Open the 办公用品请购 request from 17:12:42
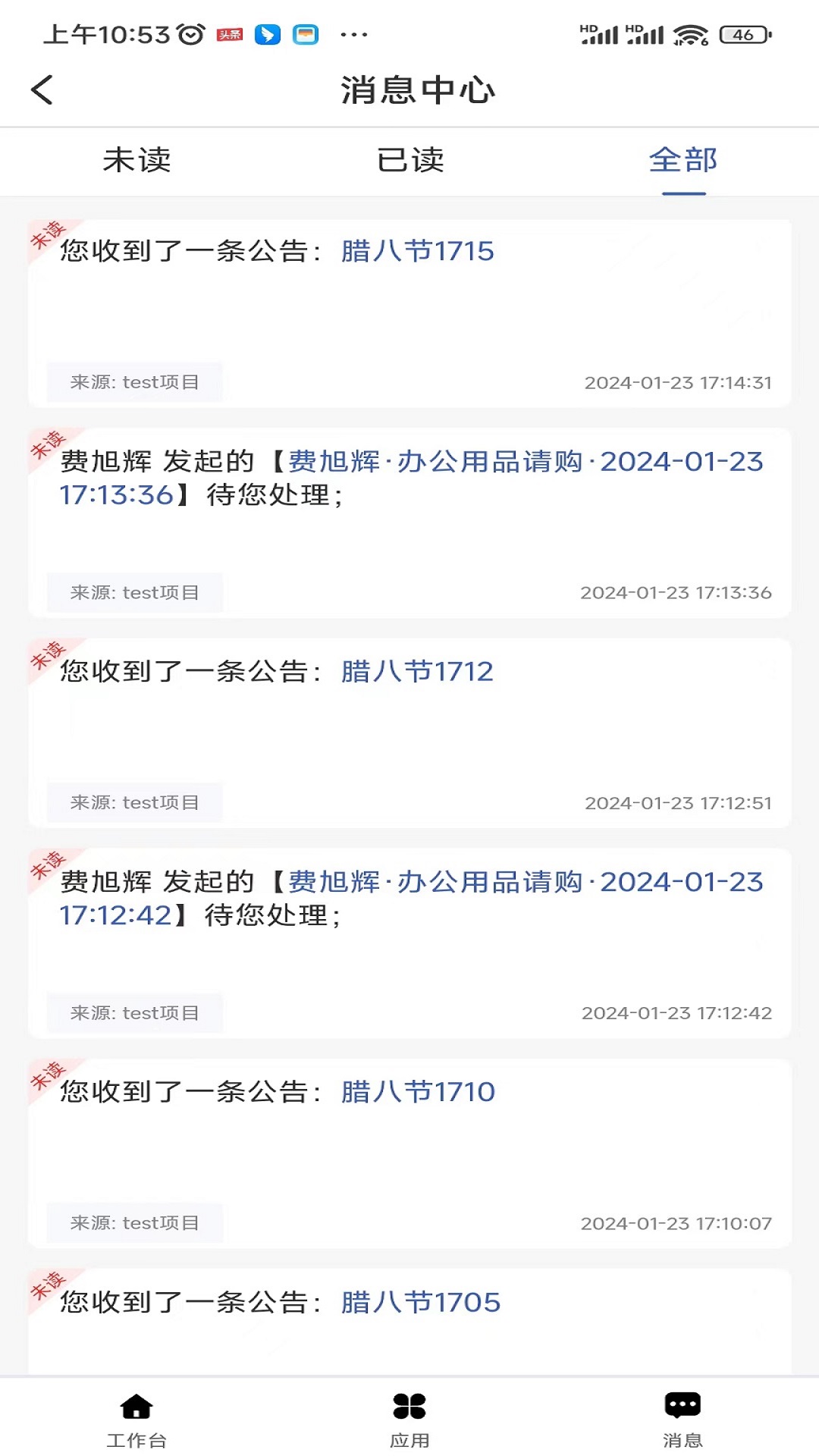 pos(525,883)
